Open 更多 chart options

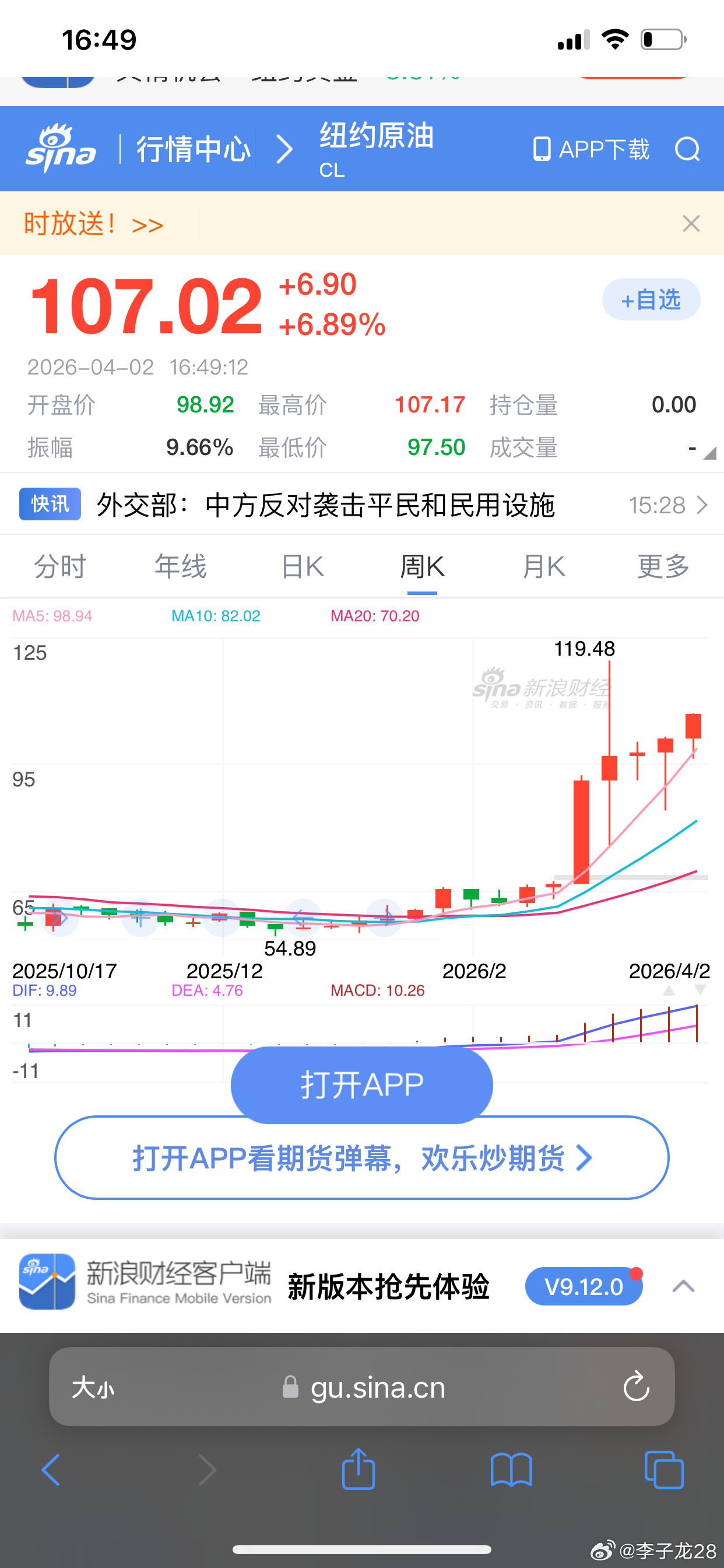tap(662, 565)
